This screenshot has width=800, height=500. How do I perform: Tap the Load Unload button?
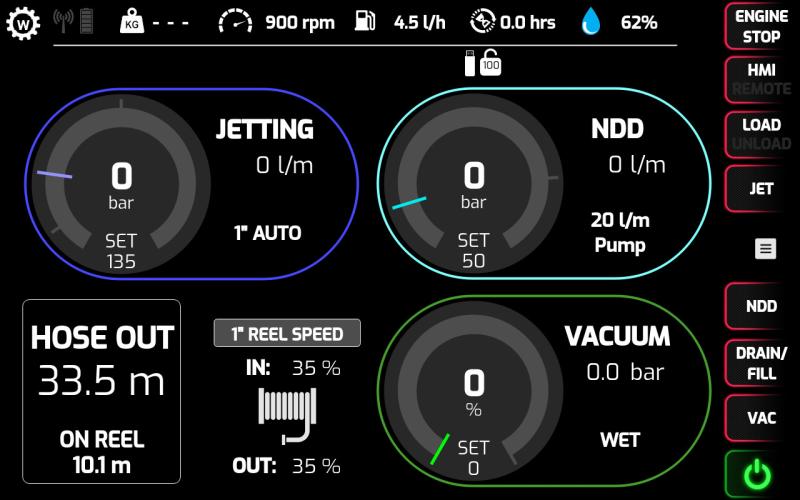tap(761, 134)
